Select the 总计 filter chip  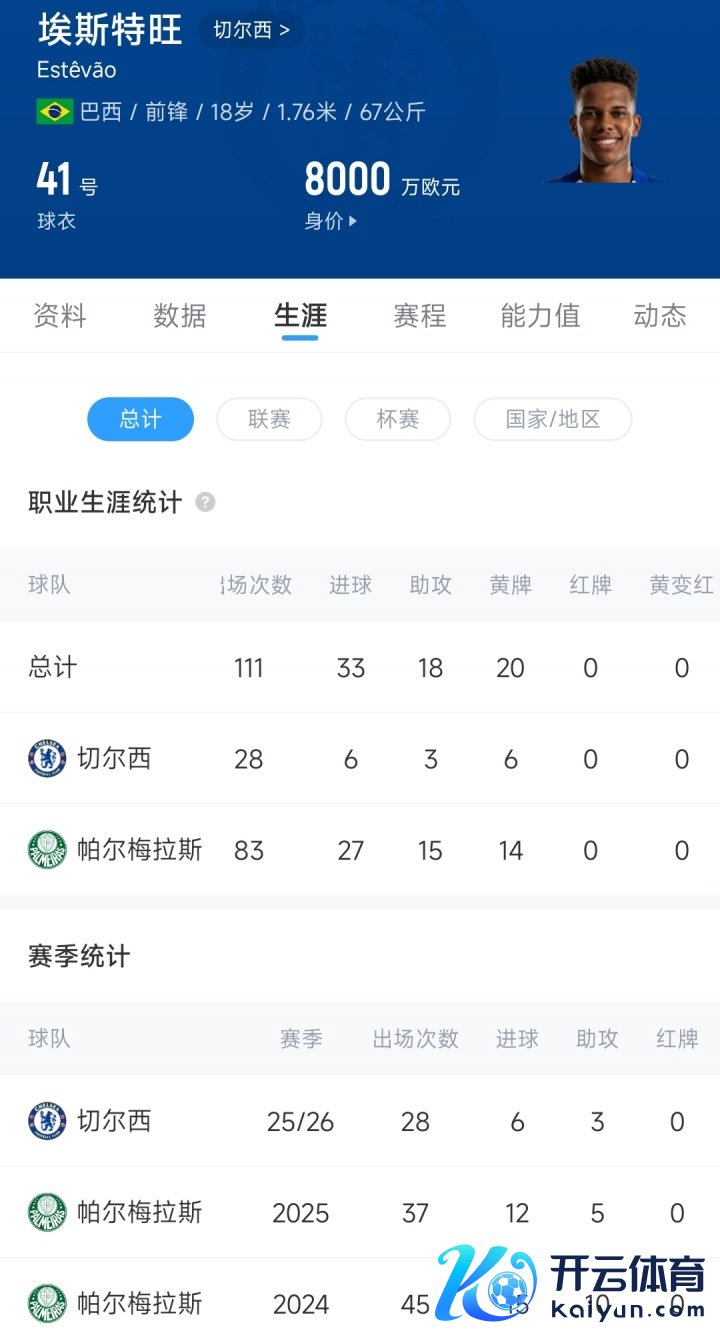(x=140, y=419)
